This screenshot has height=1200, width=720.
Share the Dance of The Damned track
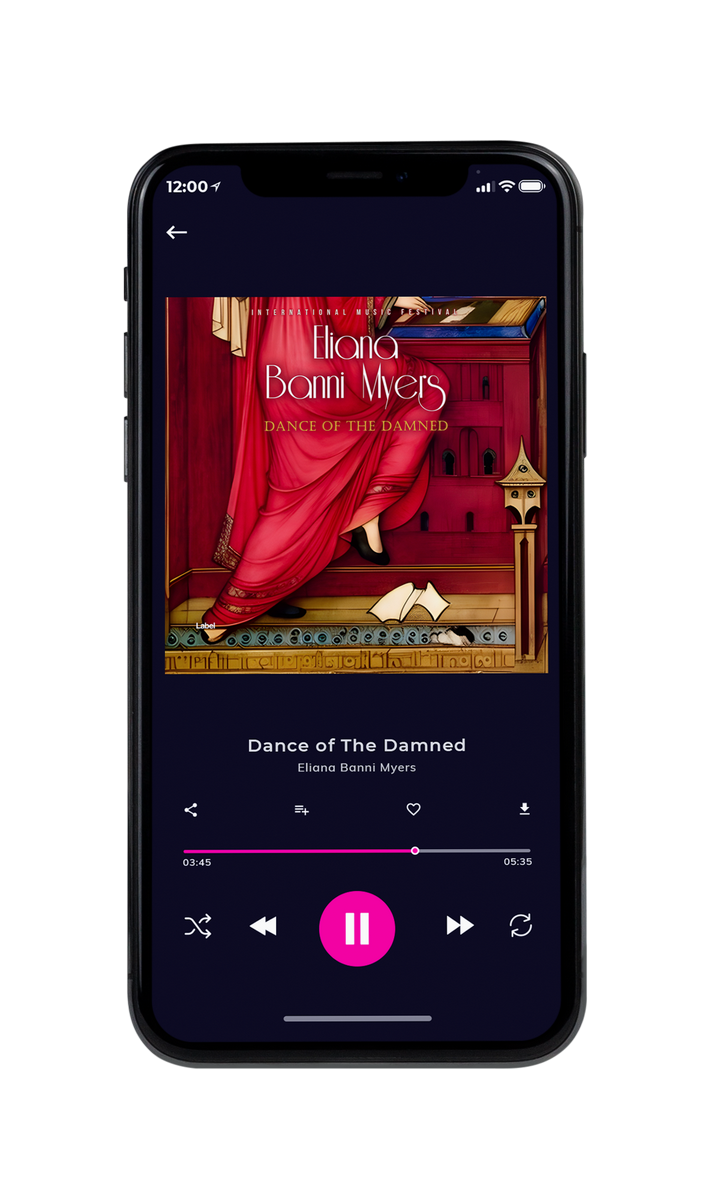coord(191,810)
